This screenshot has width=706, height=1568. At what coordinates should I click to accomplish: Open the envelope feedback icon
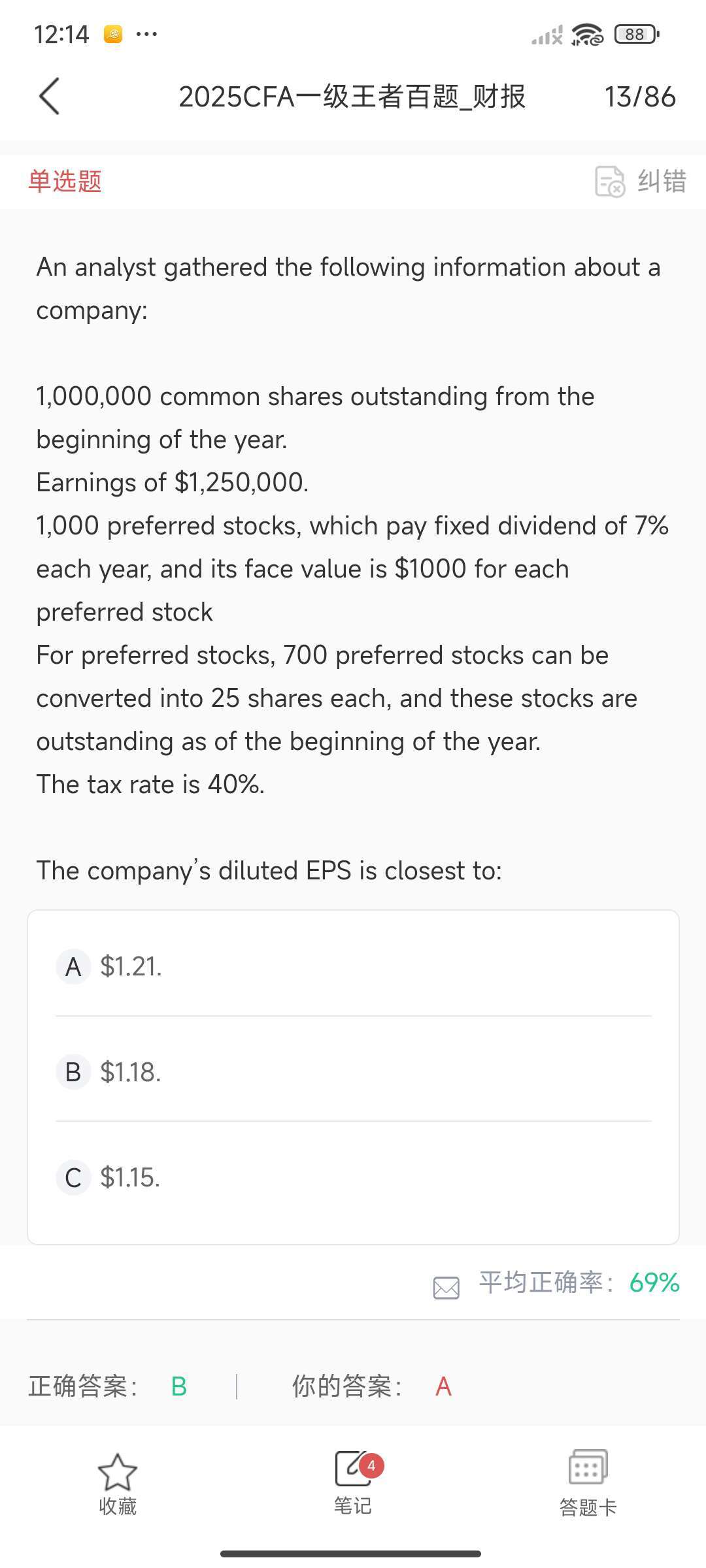click(446, 1287)
